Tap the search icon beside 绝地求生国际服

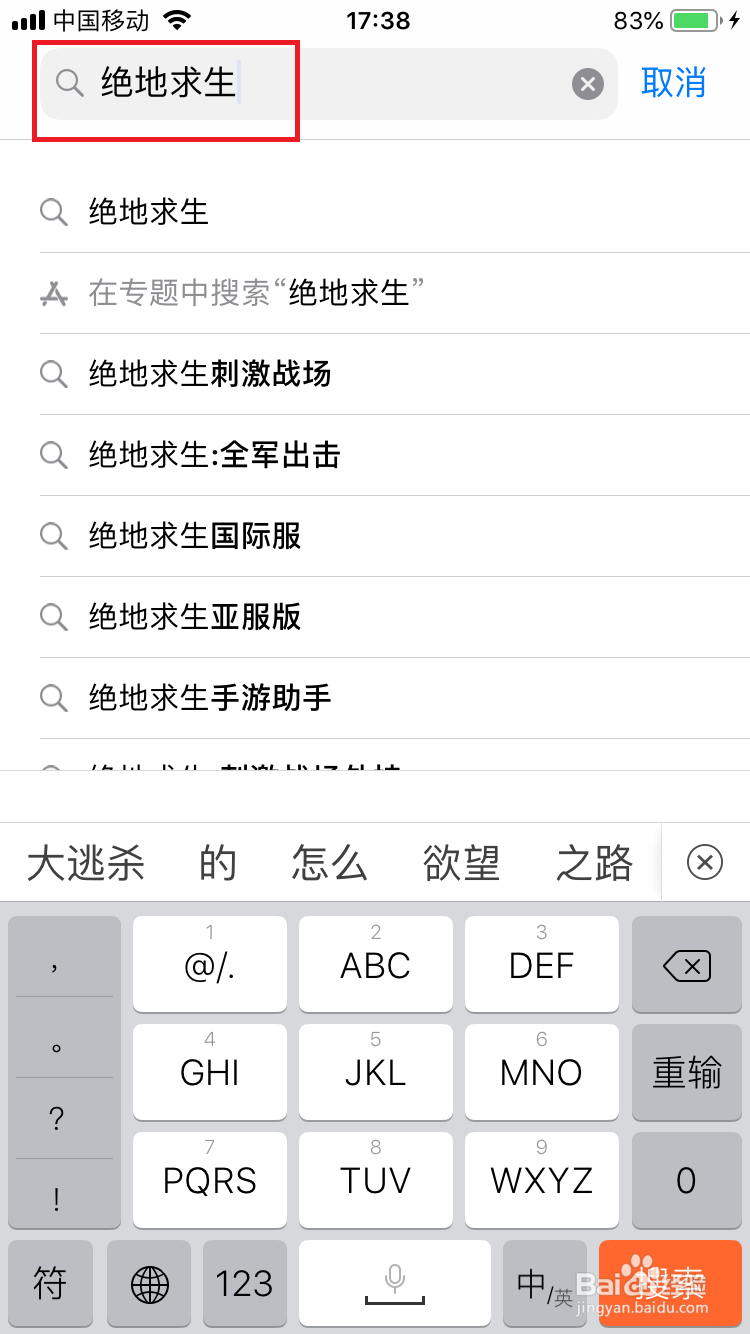pos(54,536)
